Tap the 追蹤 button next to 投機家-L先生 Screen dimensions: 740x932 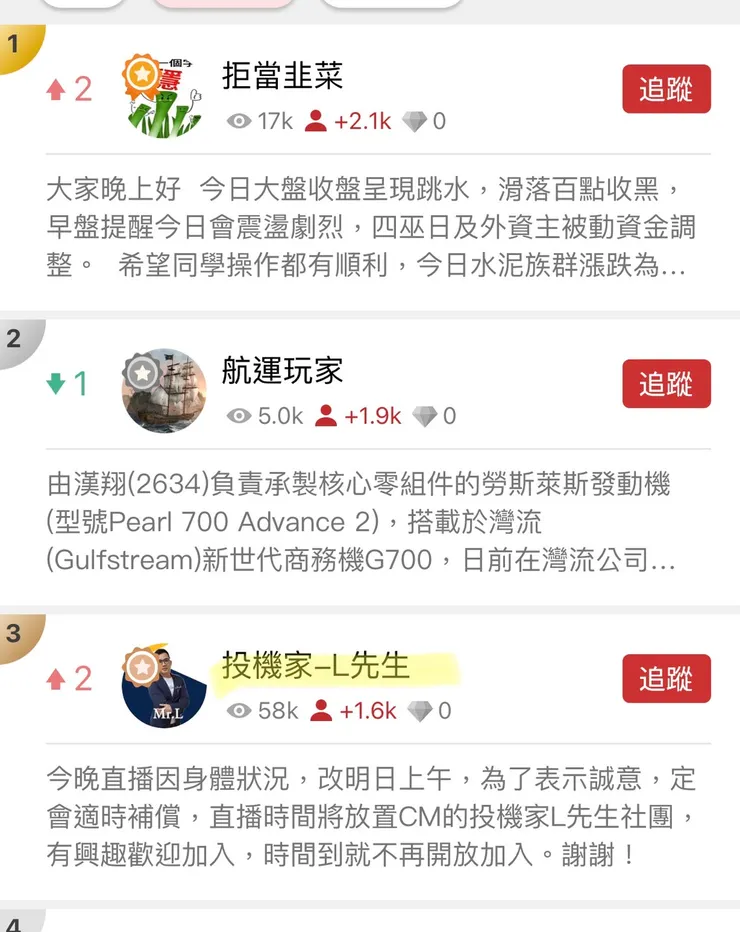pyautogui.click(x=666, y=678)
